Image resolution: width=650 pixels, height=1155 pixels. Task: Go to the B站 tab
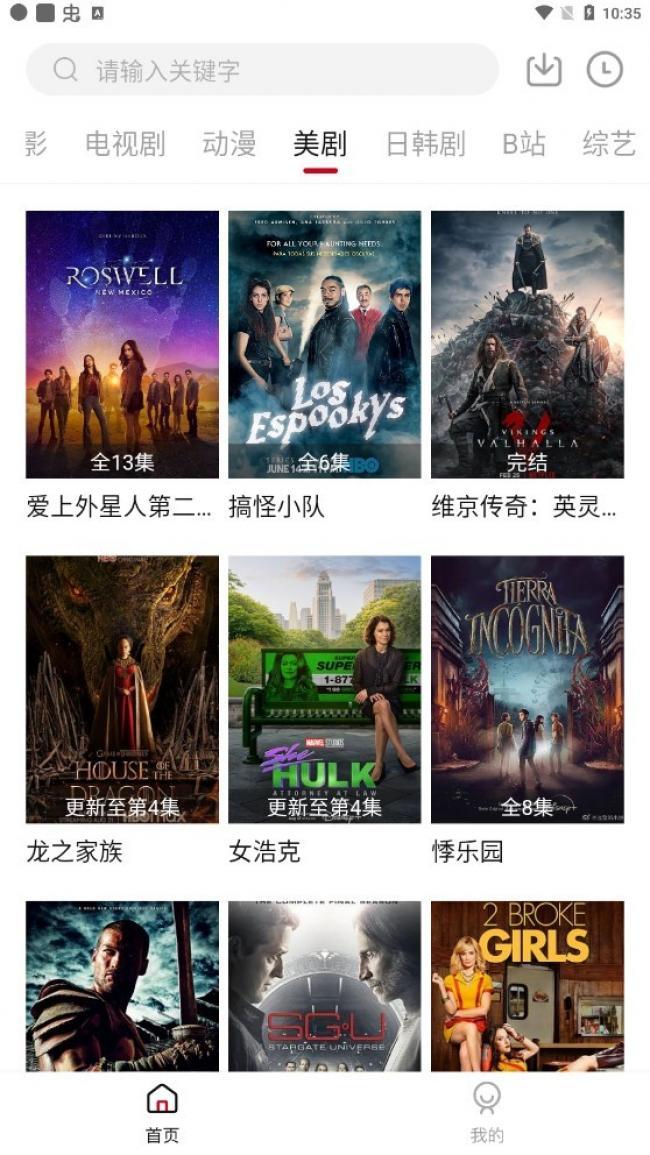click(x=524, y=144)
